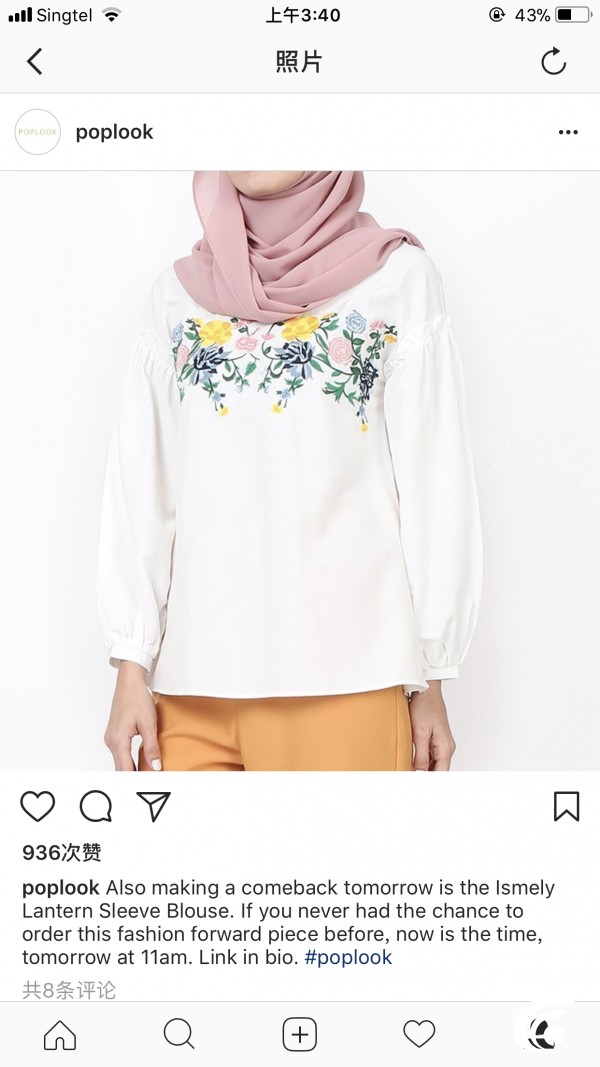Create a new post with plus button
This screenshot has width=600, height=1067.
[299, 1034]
